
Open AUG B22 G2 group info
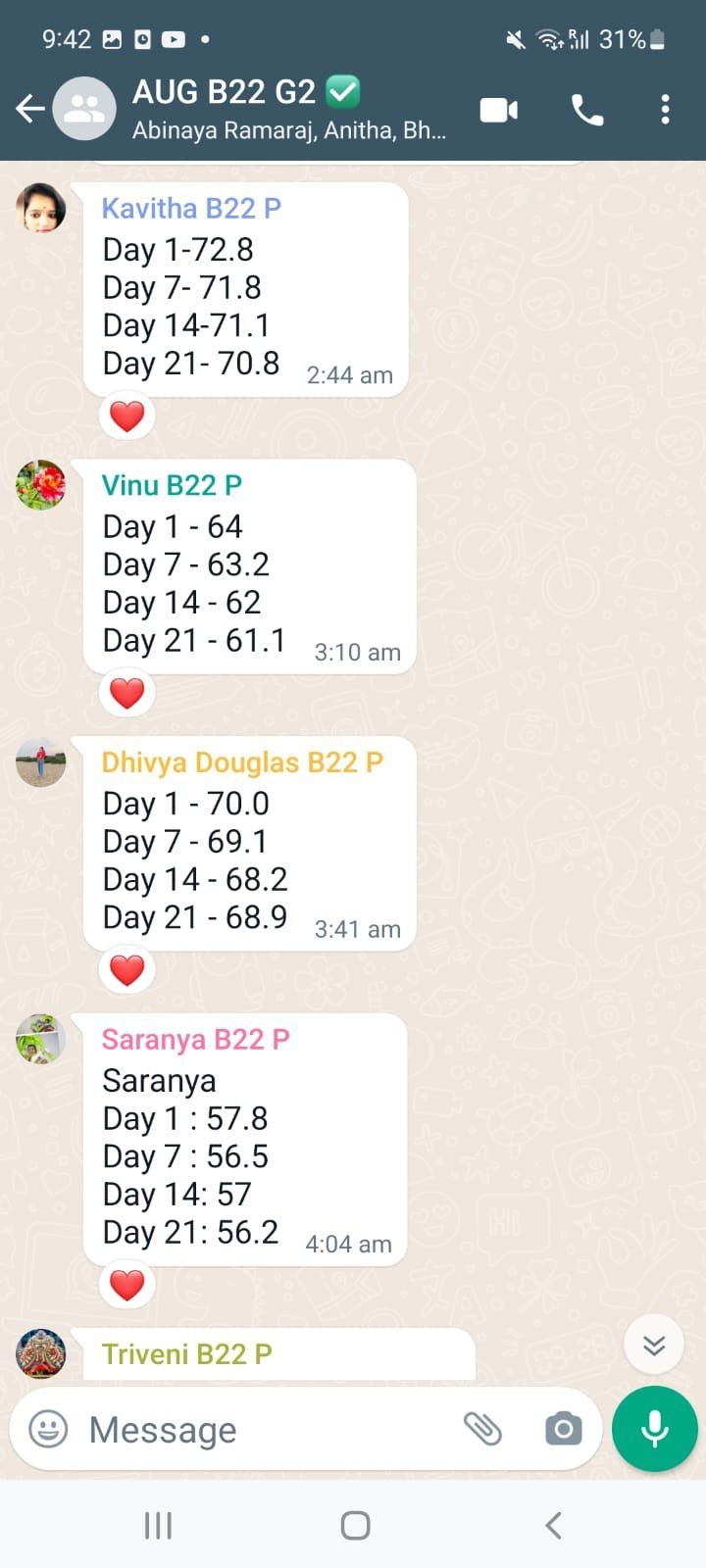(x=289, y=109)
